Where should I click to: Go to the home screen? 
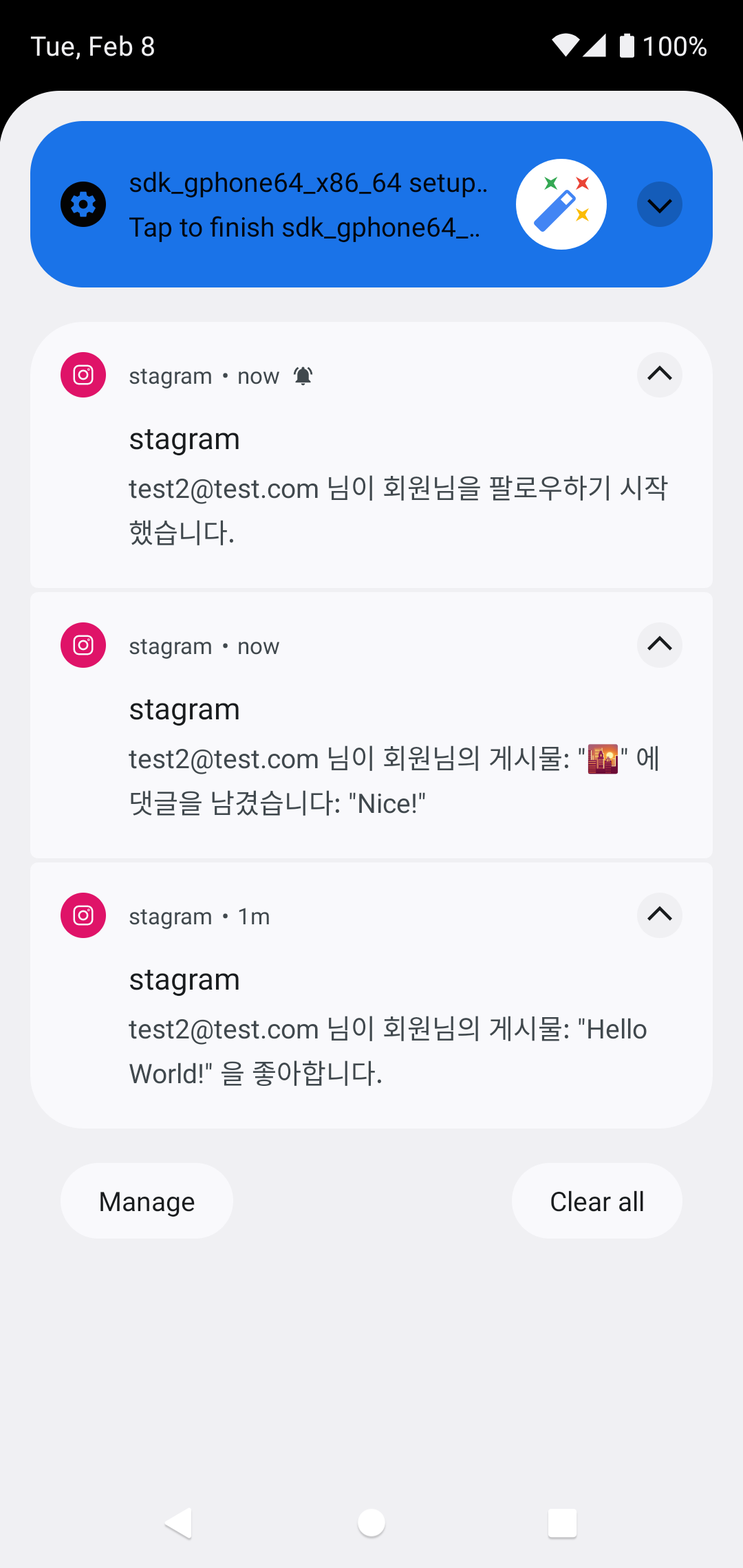[371, 1523]
